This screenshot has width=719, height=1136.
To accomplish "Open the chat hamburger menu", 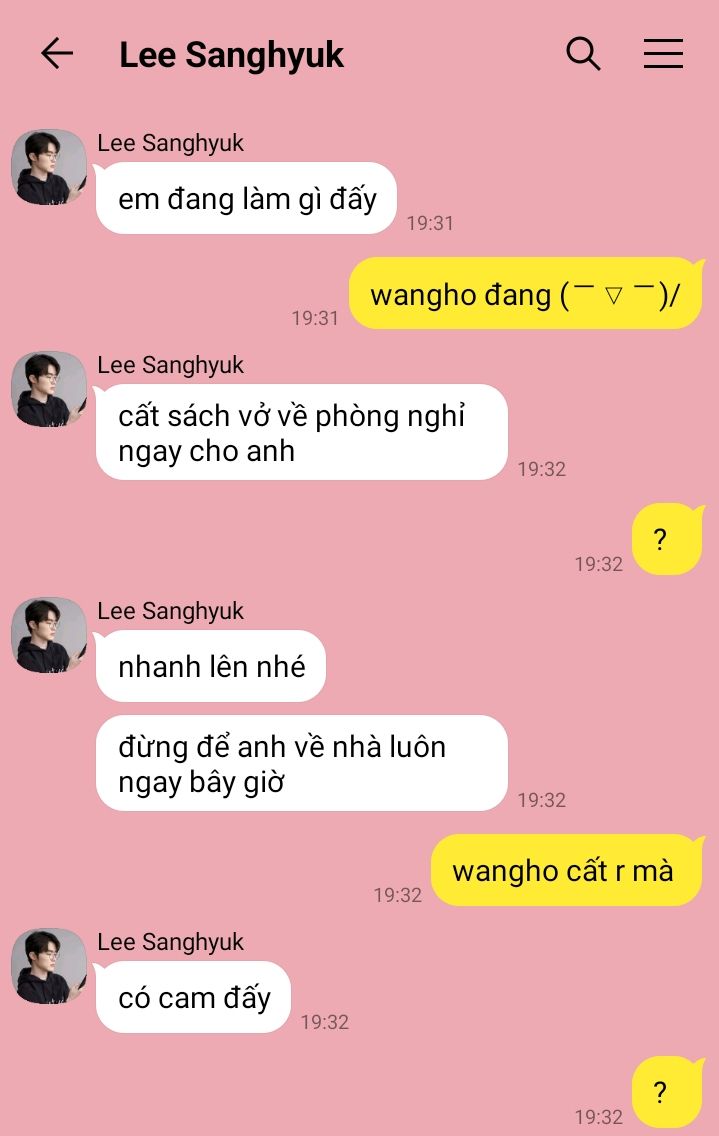I will coord(663,54).
